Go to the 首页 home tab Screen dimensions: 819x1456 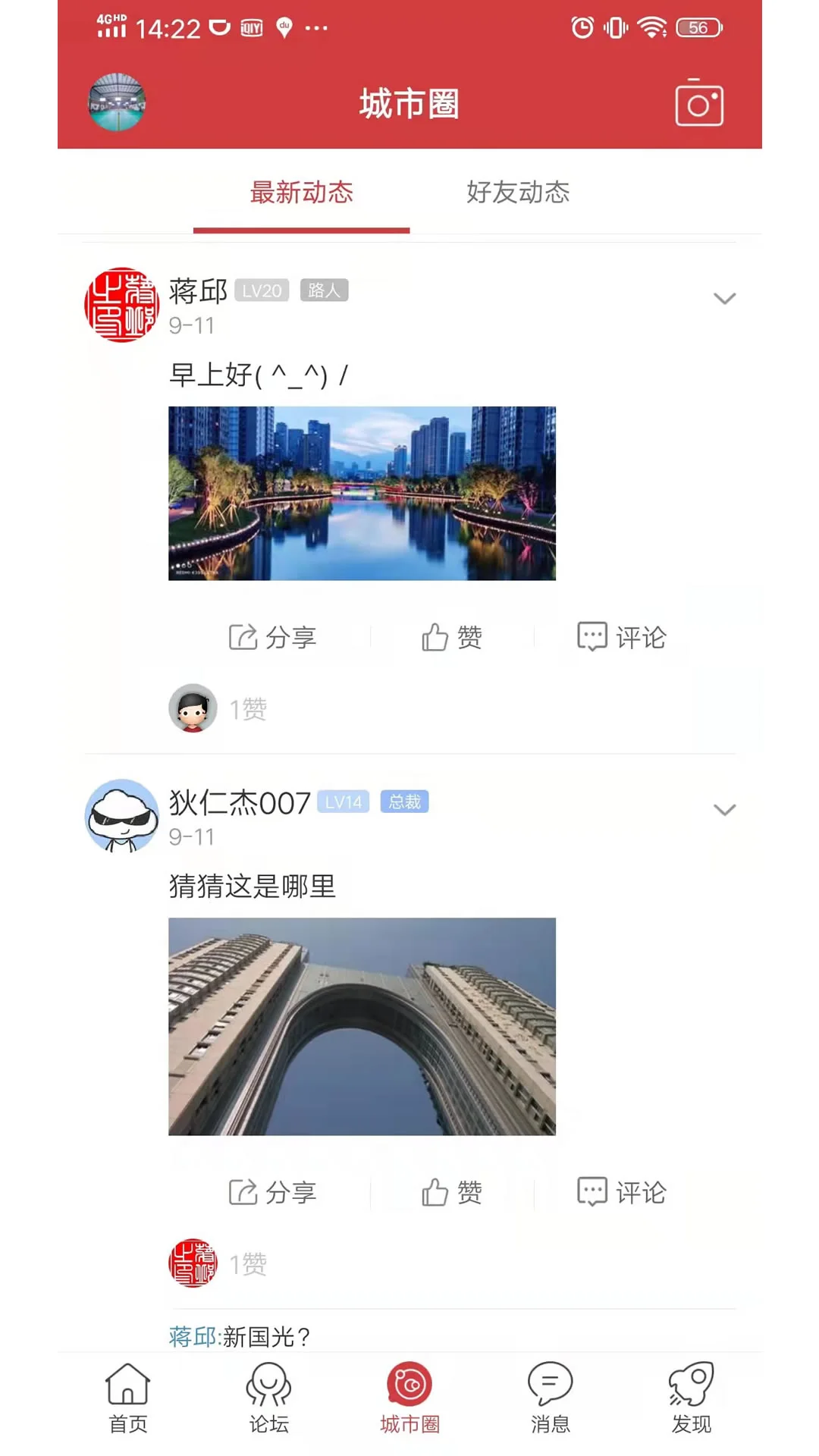pyautogui.click(x=127, y=1398)
